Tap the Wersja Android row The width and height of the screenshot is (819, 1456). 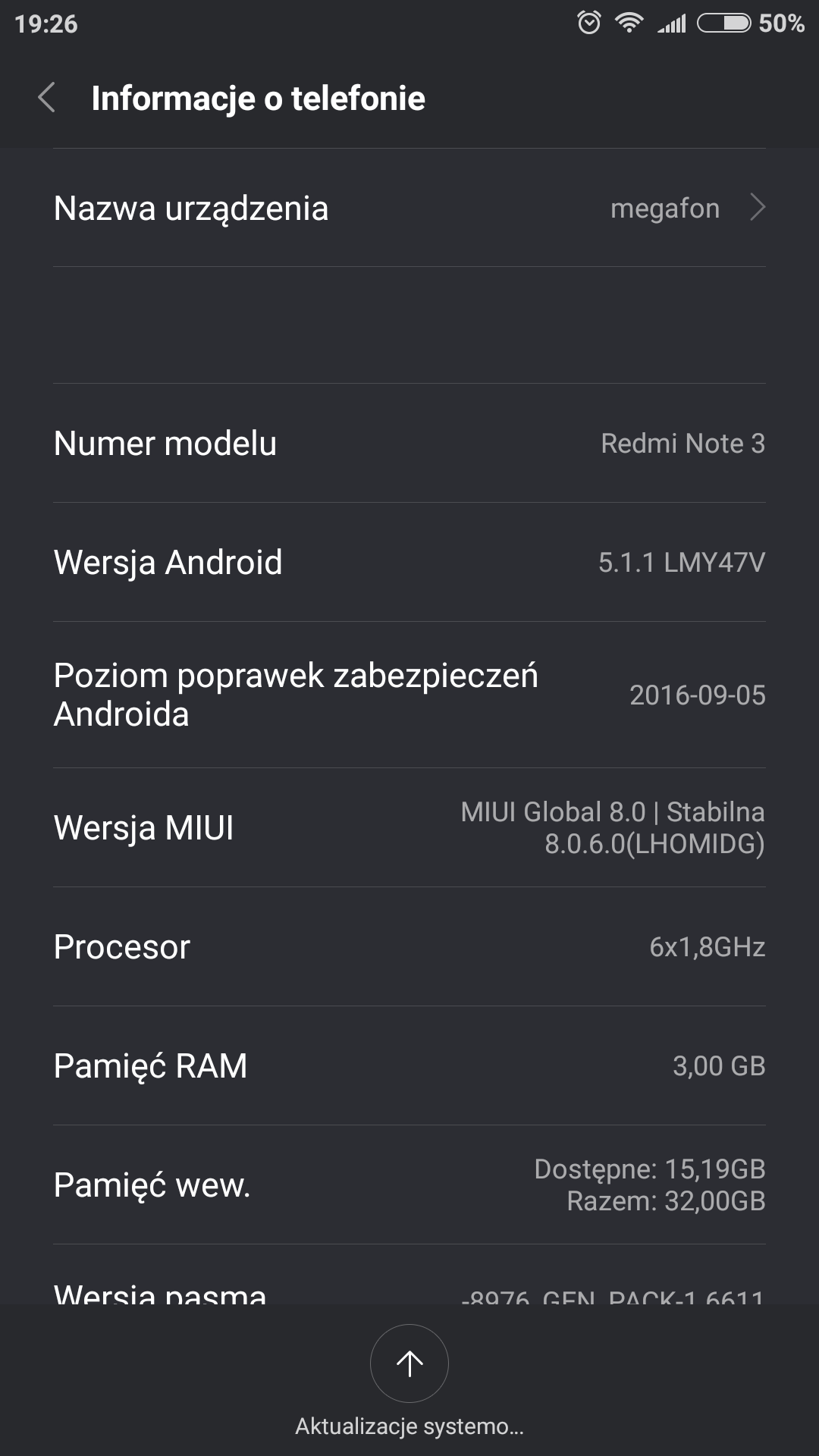(409, 562)
